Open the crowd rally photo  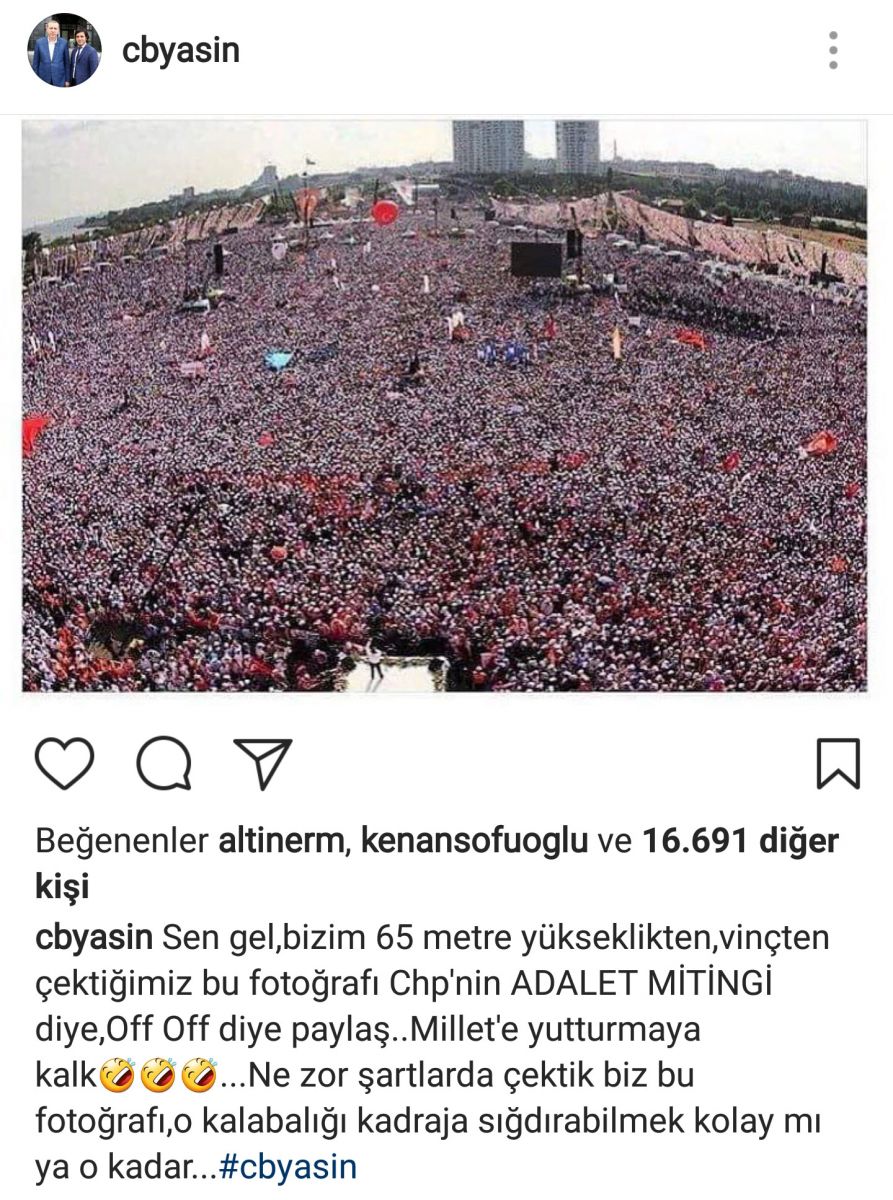(445, 405)
